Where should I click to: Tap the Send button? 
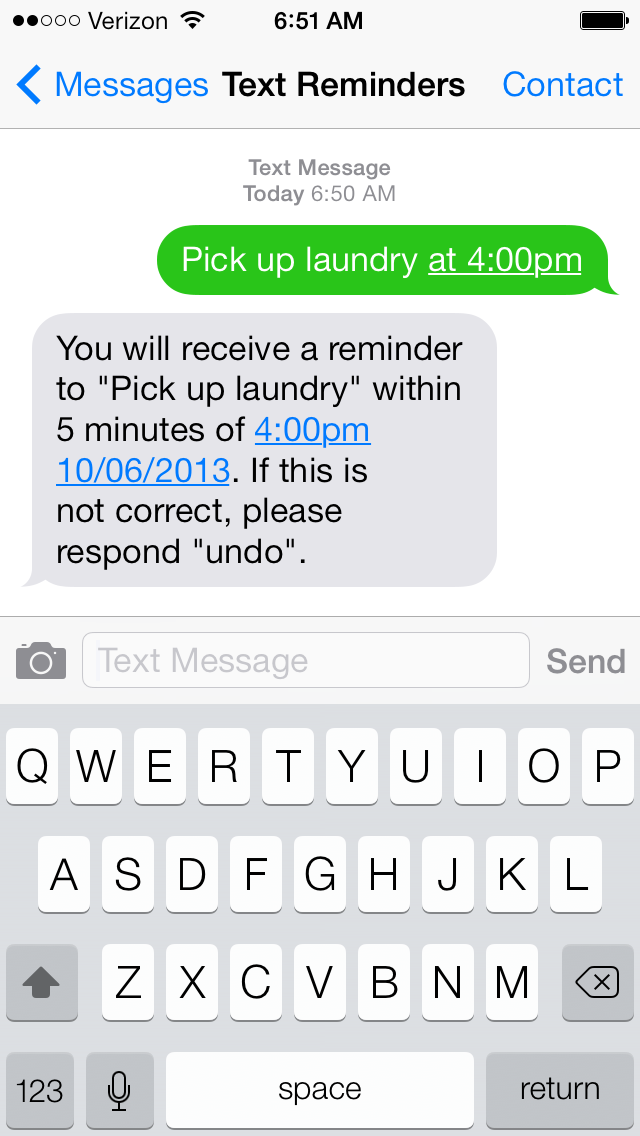pos(585,661)
